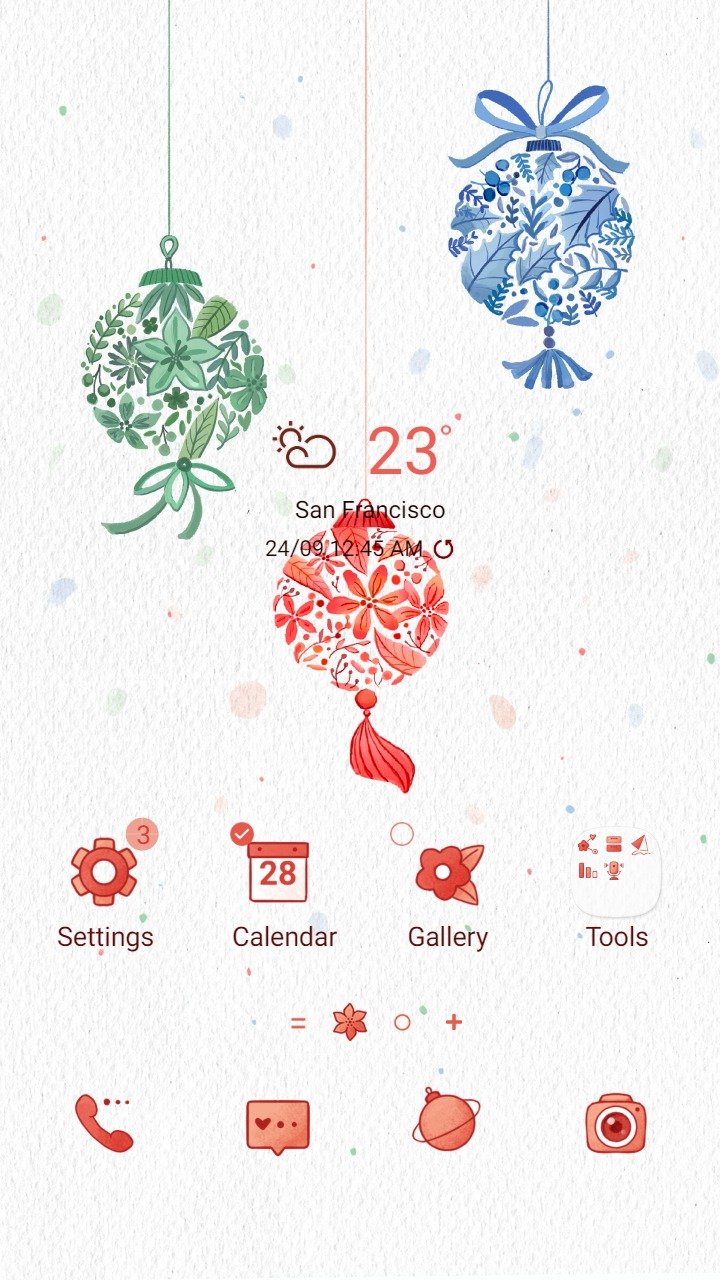The width and height of the screenshot is (720, 1280).
Task: Launch the planet browser icon
Action: coord(446,1119)
